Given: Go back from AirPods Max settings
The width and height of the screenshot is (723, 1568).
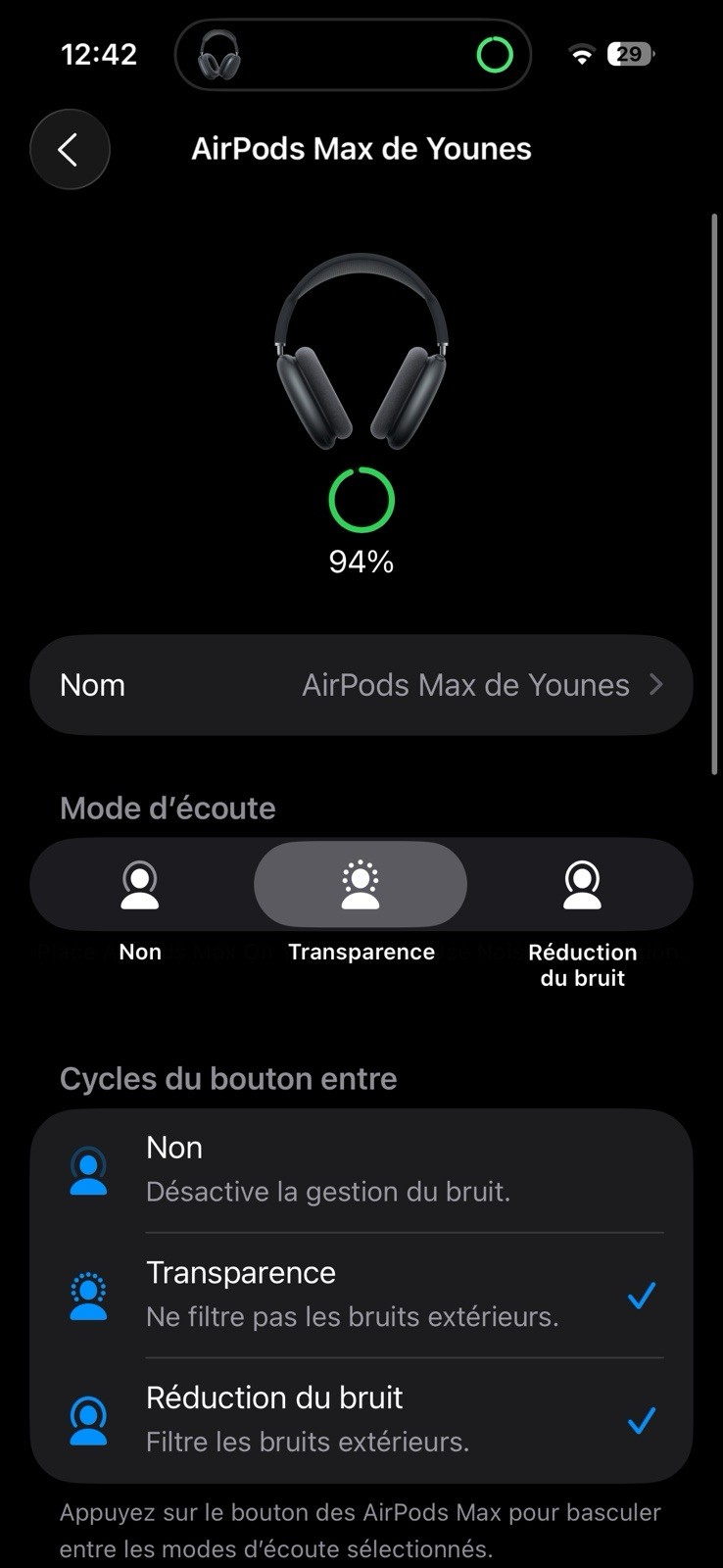Looking at the screenshot, I should coord(69,150).
